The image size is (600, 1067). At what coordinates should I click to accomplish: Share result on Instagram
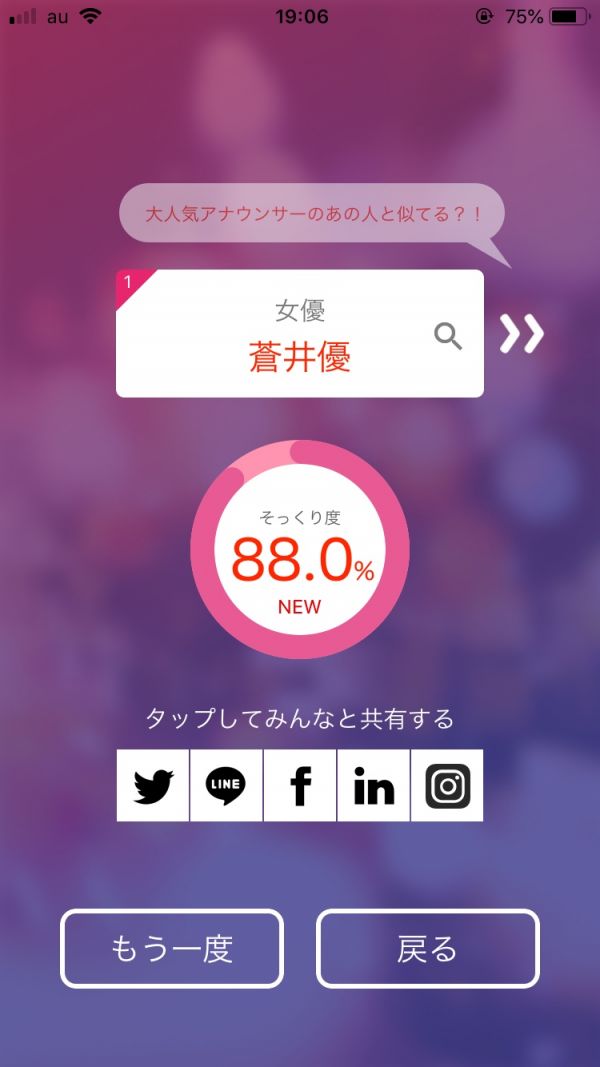pos(447,786)
